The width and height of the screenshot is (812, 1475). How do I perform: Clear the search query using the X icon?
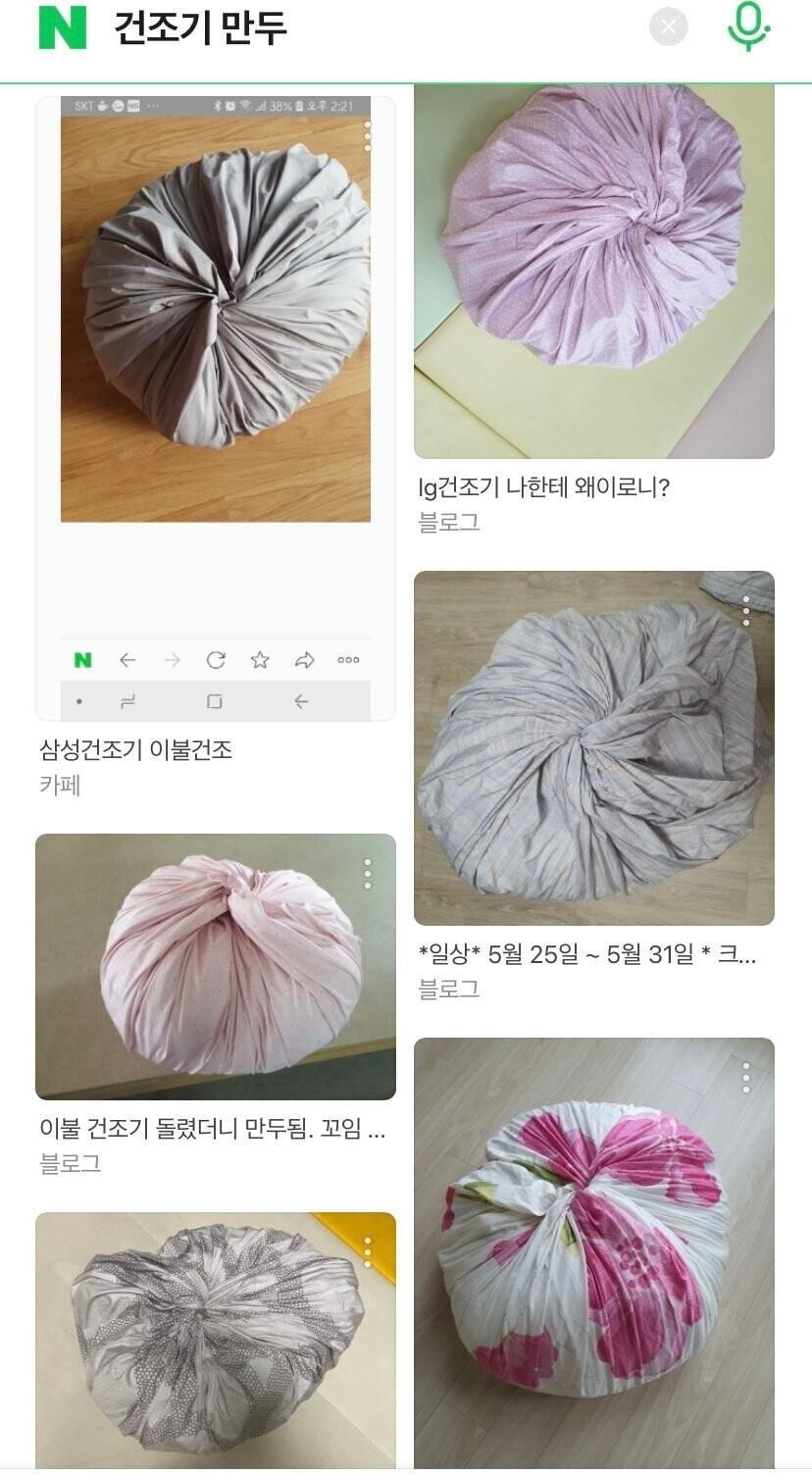point(668,26)
